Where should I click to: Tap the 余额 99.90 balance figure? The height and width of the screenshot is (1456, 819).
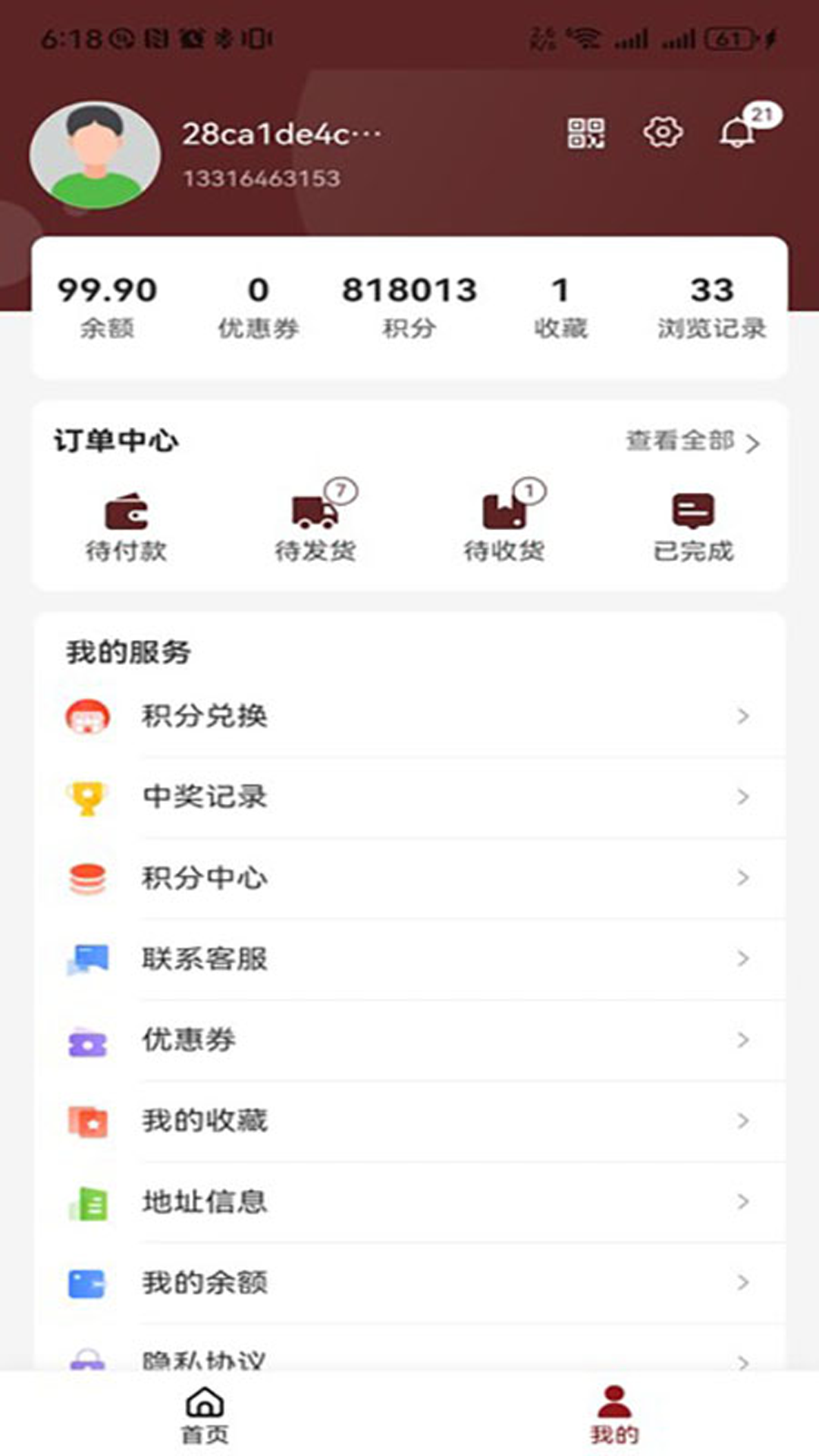point(107,292)
